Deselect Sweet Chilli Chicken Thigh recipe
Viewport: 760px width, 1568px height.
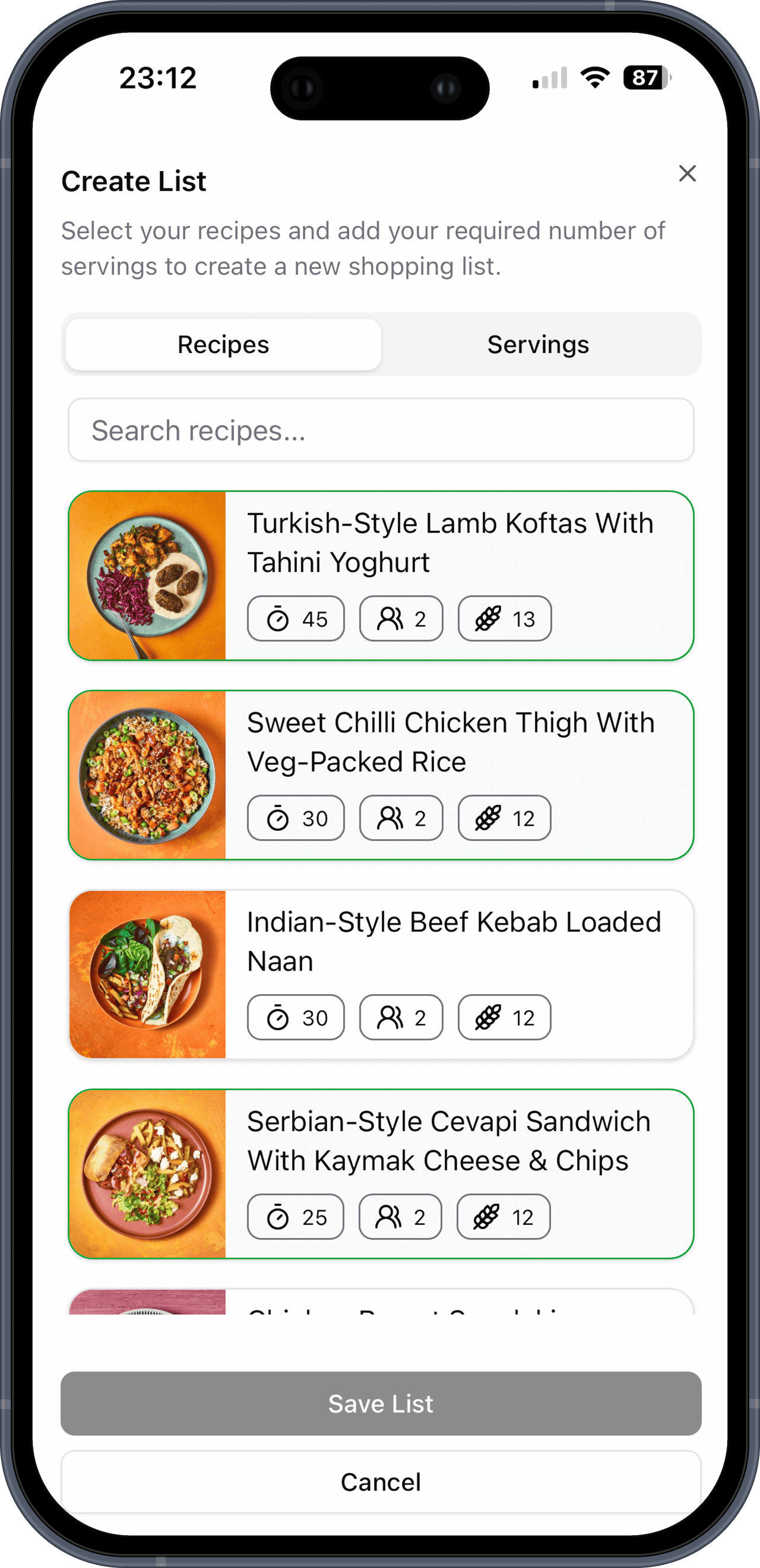point(381,775)
